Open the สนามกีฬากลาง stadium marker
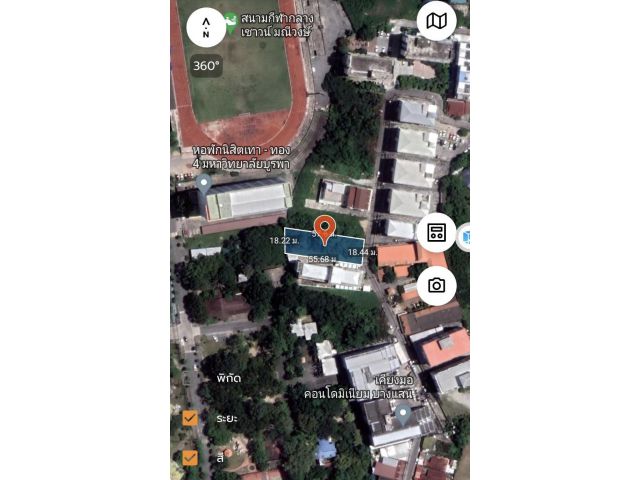Screen dimensions: 640x480 point(231,20)
